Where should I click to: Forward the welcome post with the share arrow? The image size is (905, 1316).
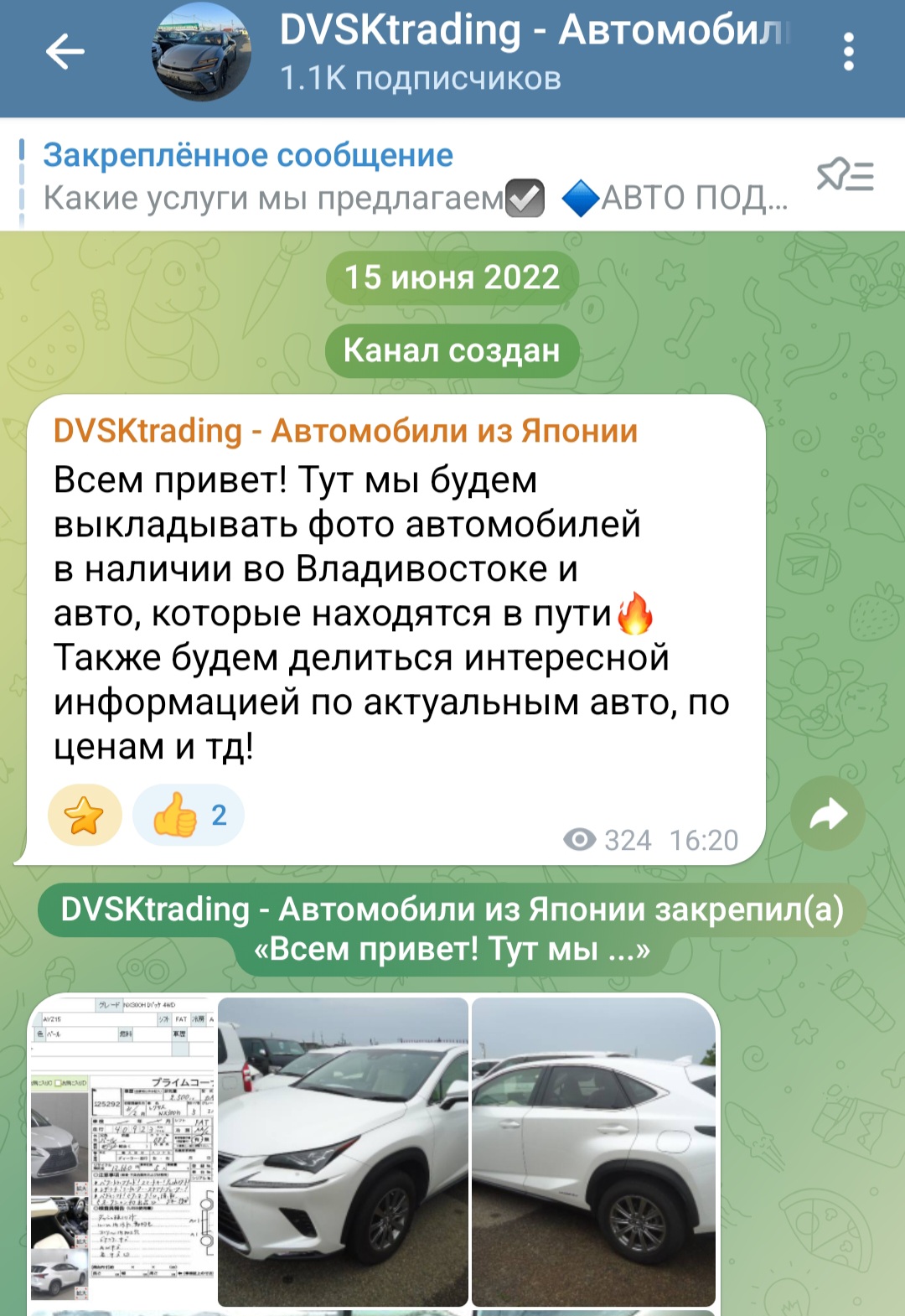click(828, 814)
